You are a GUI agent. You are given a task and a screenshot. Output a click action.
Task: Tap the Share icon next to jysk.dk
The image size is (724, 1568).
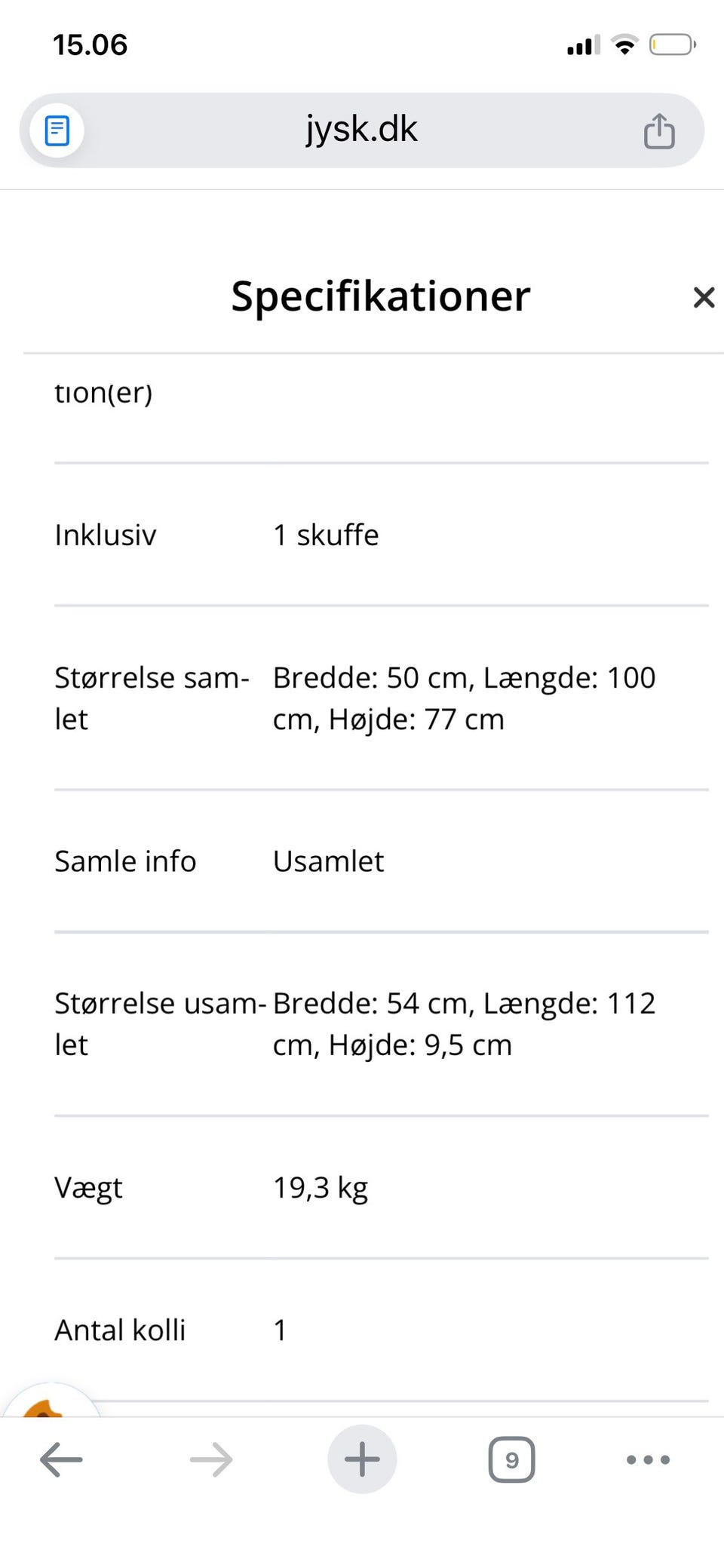tap(658, 129)
